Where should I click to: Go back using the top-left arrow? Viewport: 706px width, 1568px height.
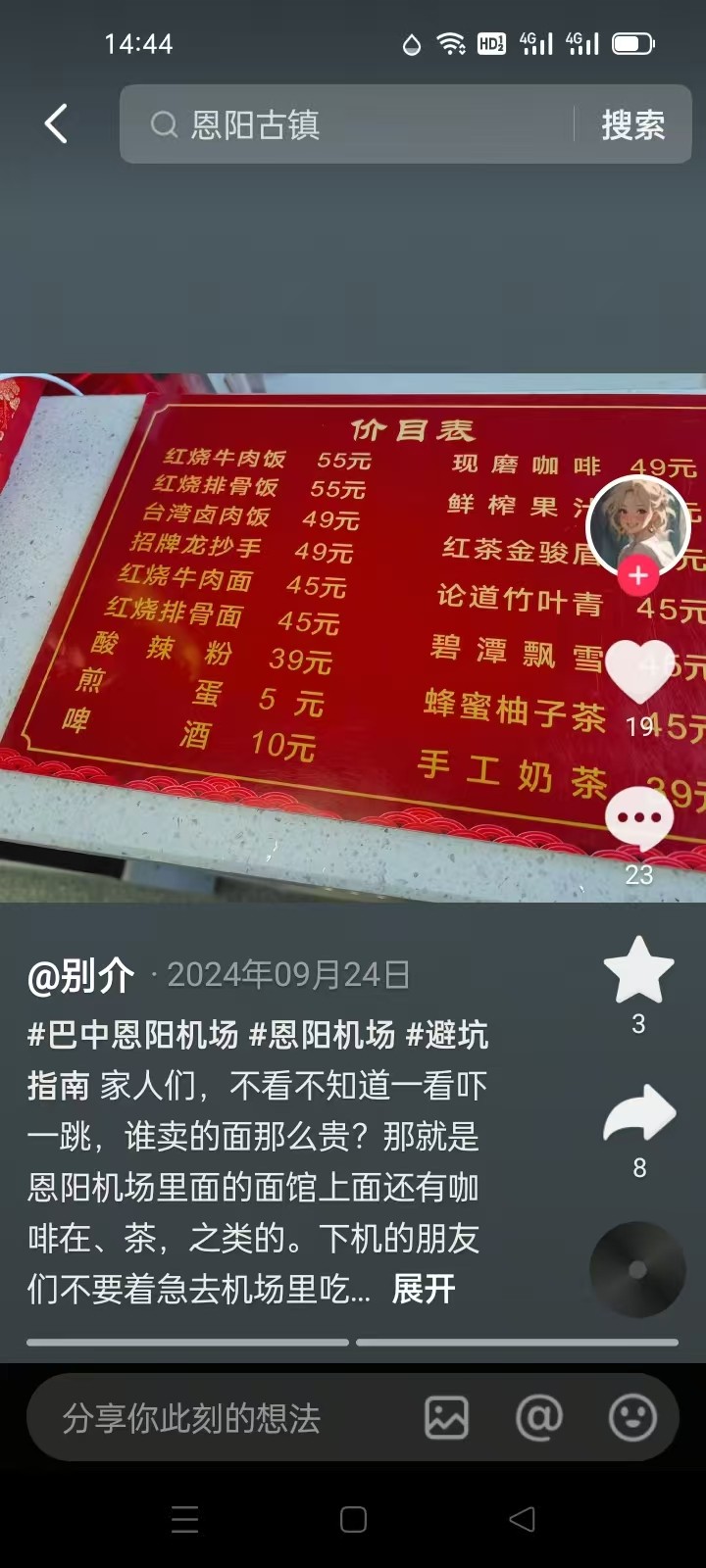click(57, 124)
